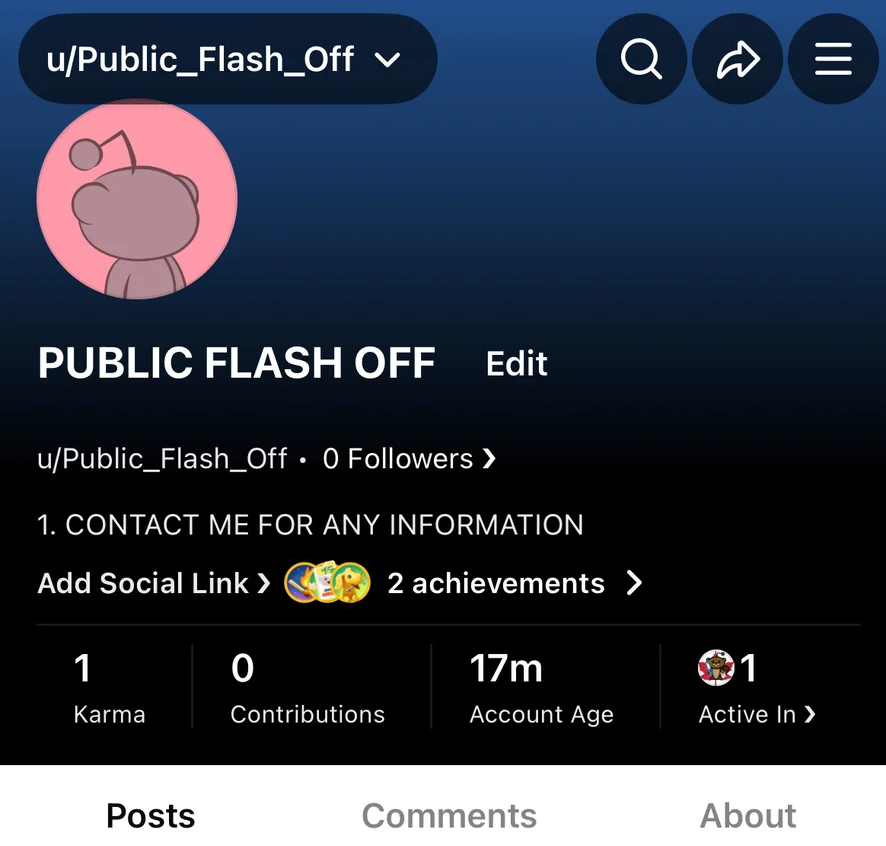Open the u/Public_Flash_Off account dropdown
The image size is (886, 846).
(227, 59)
